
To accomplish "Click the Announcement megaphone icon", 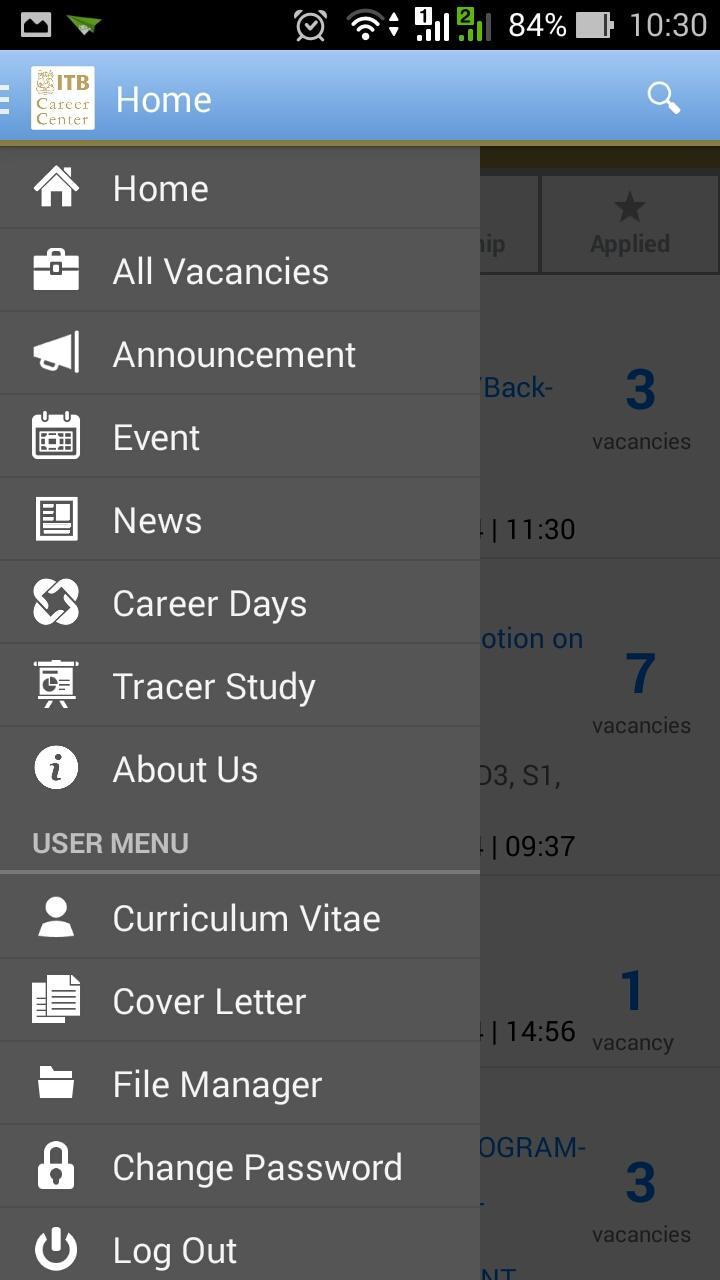I will 55,353.
